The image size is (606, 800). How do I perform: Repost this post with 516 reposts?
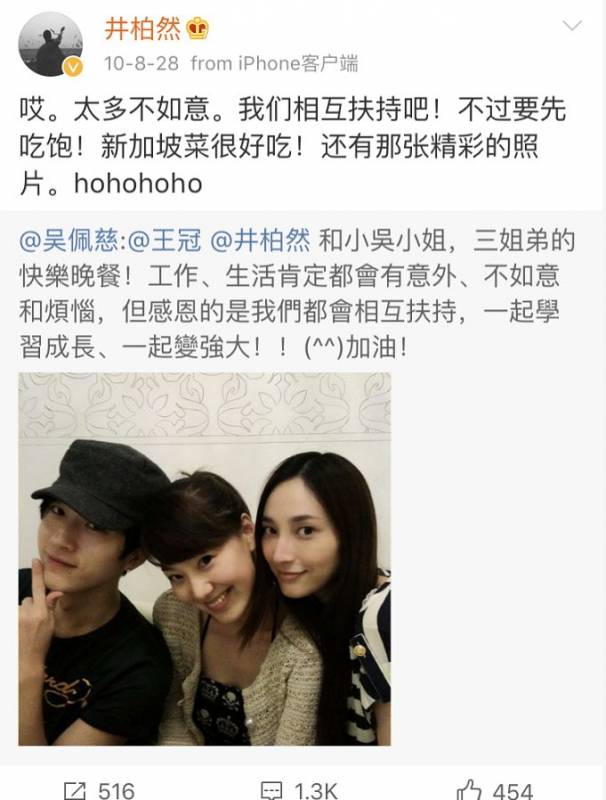[98, 790]
